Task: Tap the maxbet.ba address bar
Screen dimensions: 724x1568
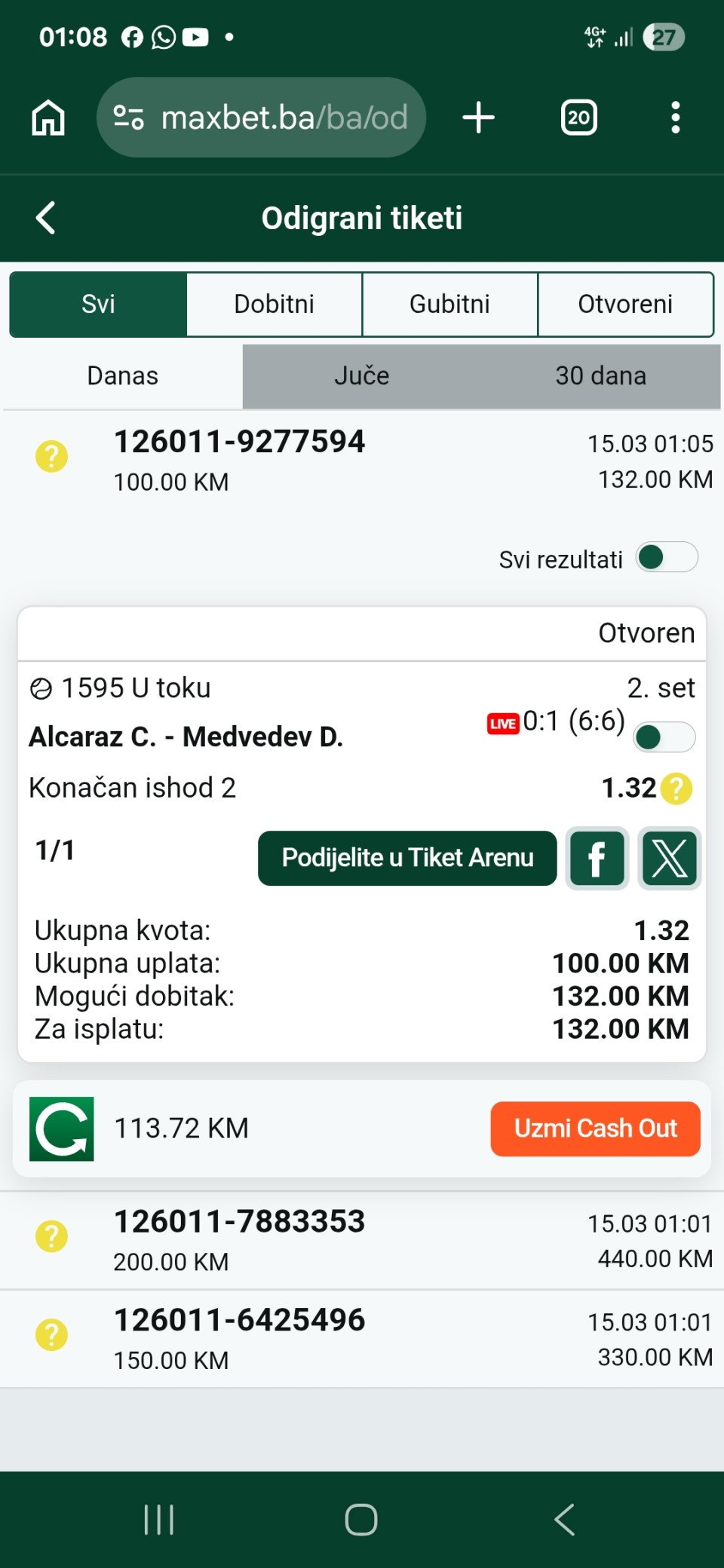Action: 261,118
